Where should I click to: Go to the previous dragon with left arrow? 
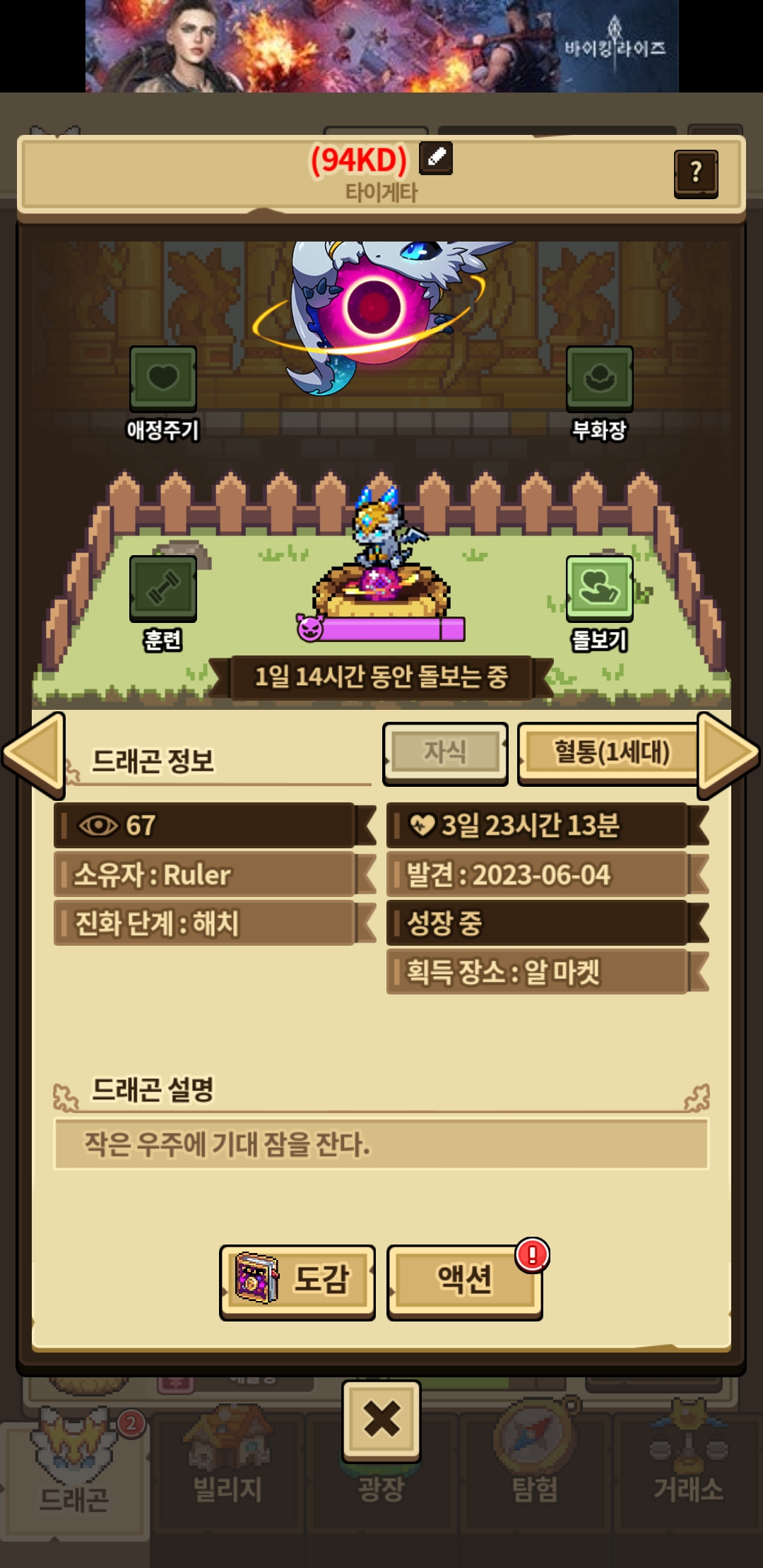35,754
